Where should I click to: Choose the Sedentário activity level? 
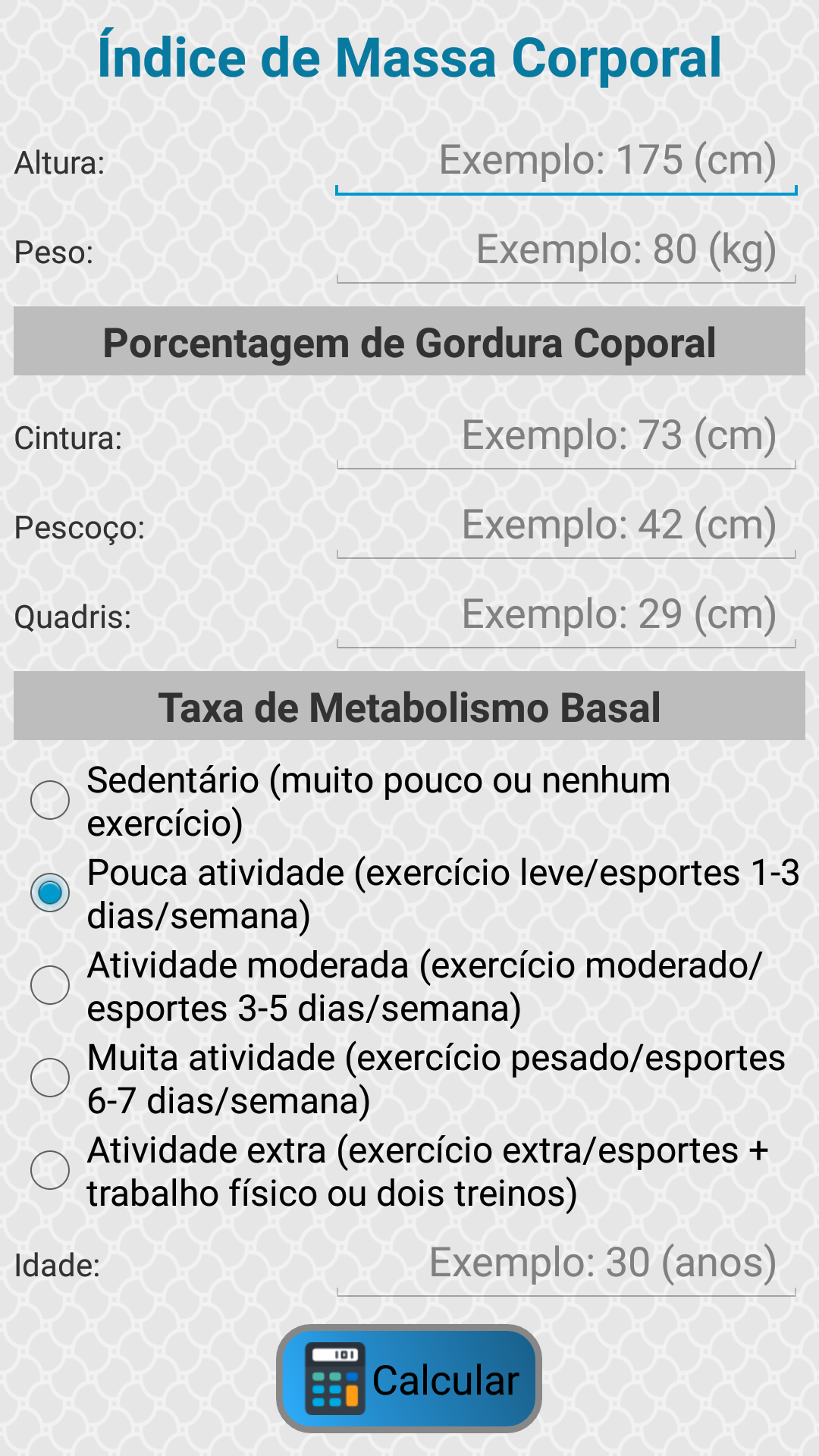point(50,800)
